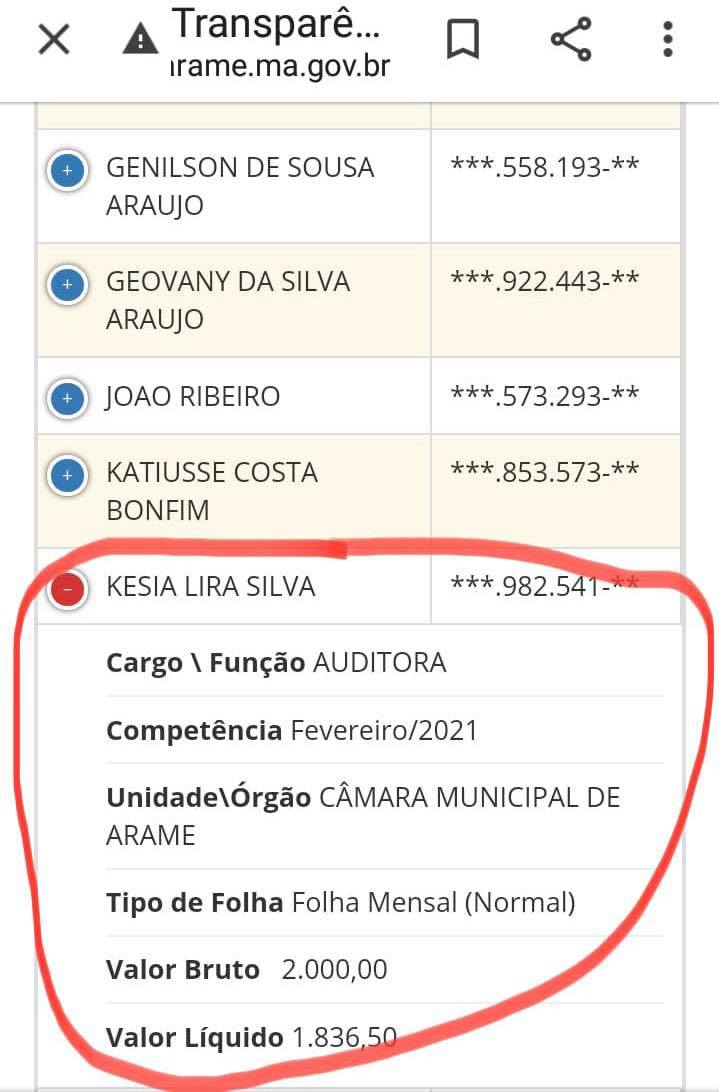This screenshot has height=1092, width=719.
Task: Bookmark this transparency page
Action: tap(462, 41)
